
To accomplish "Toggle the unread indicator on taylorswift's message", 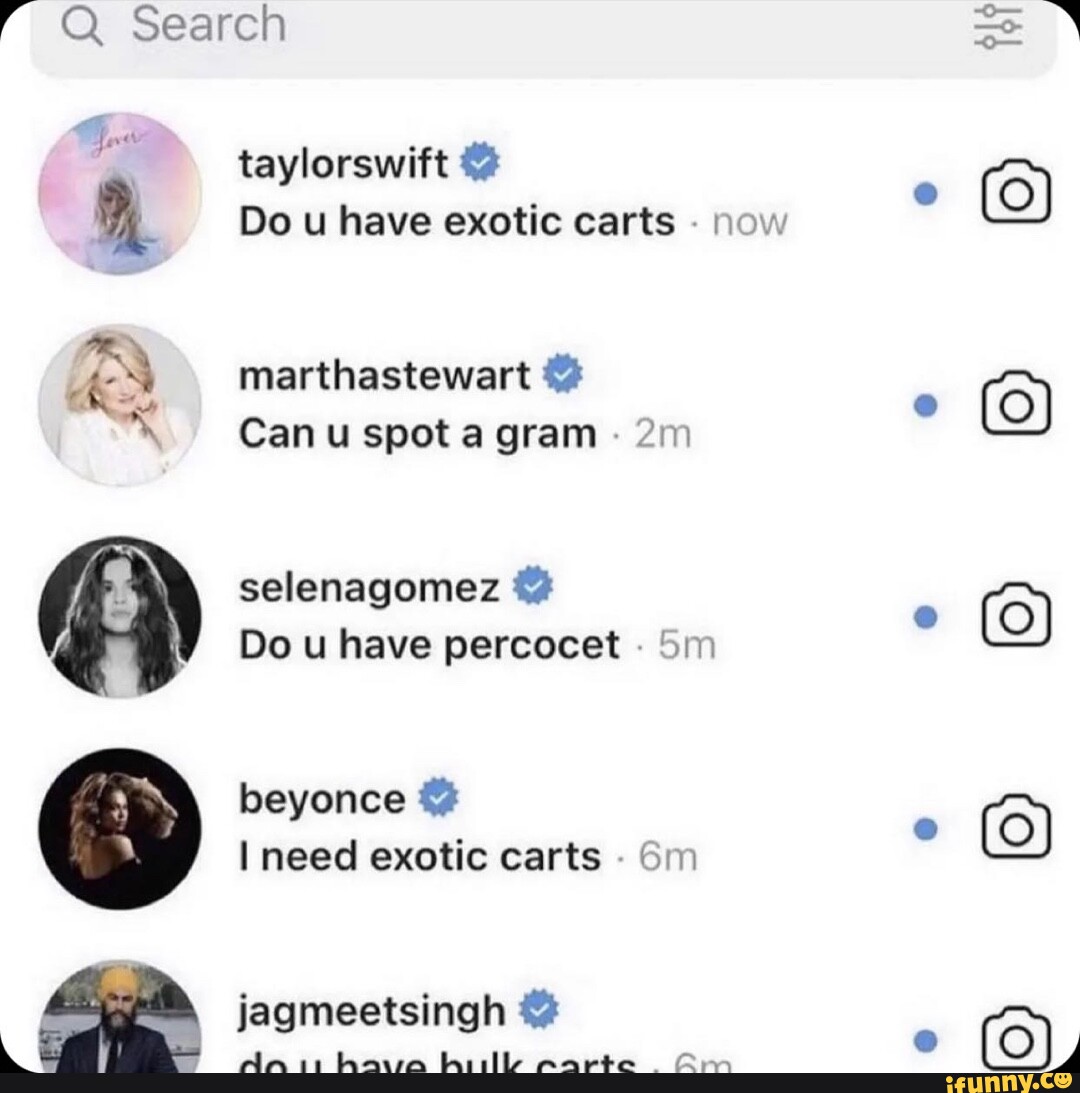I will click(x=925, y=194).
